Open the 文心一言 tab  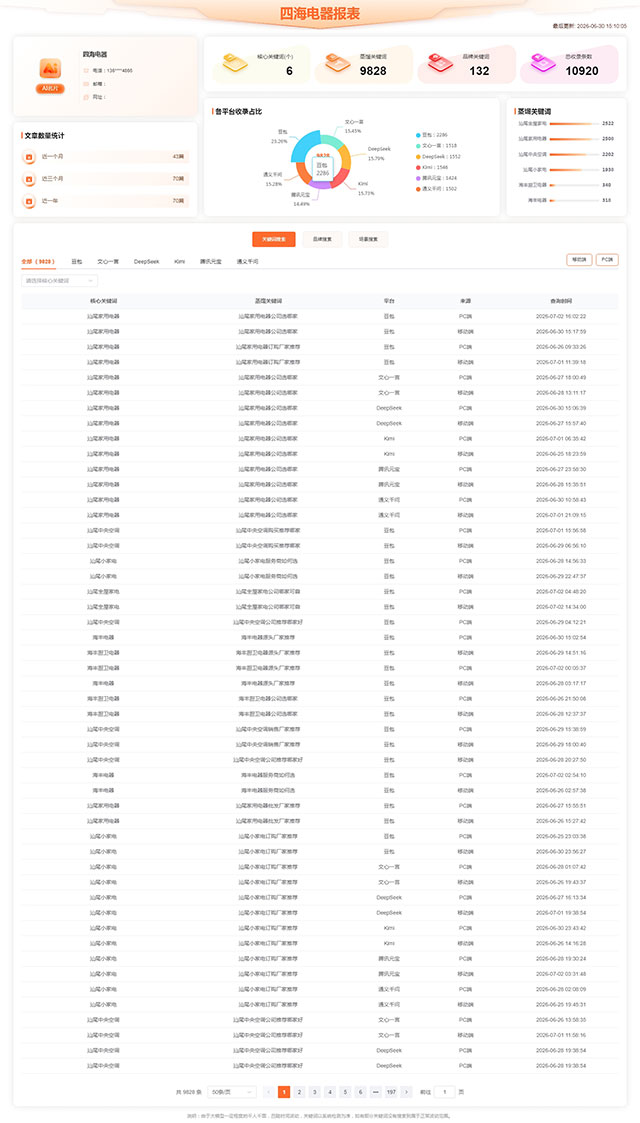[108, 262]
